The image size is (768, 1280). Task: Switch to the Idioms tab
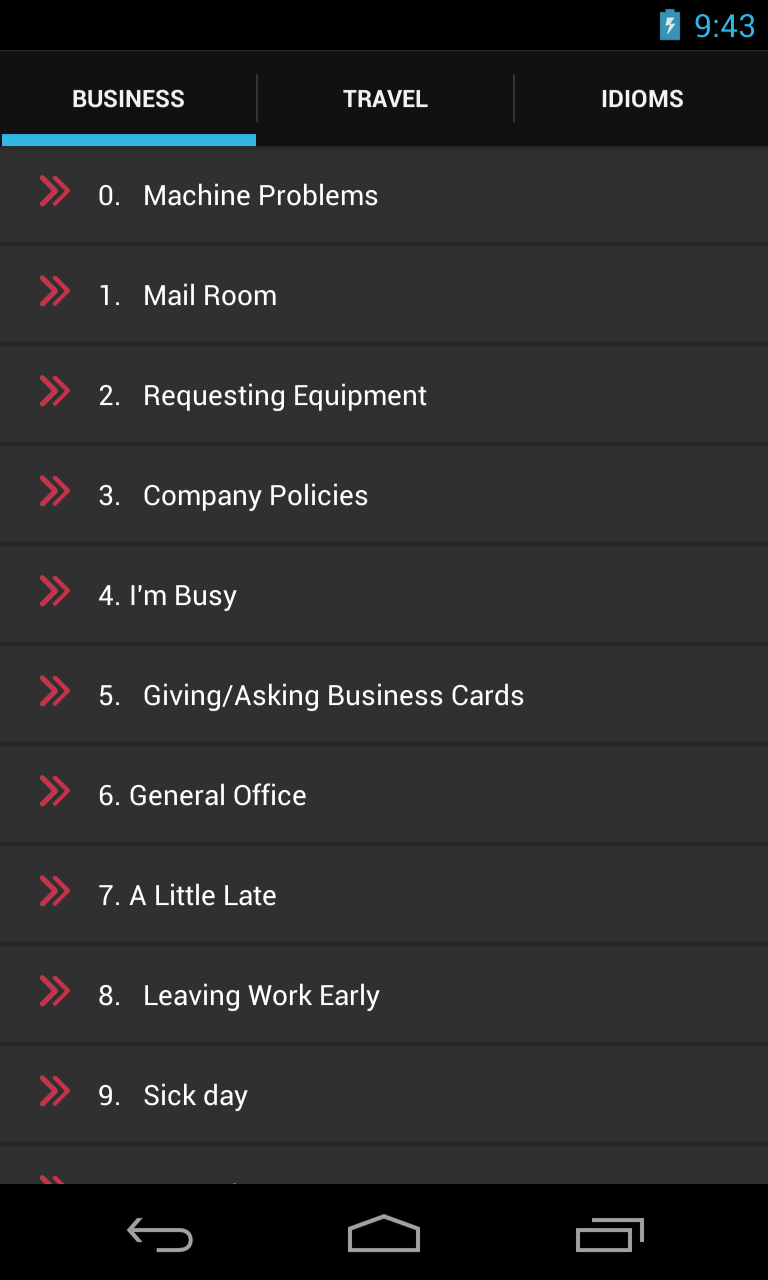point(641,99)
